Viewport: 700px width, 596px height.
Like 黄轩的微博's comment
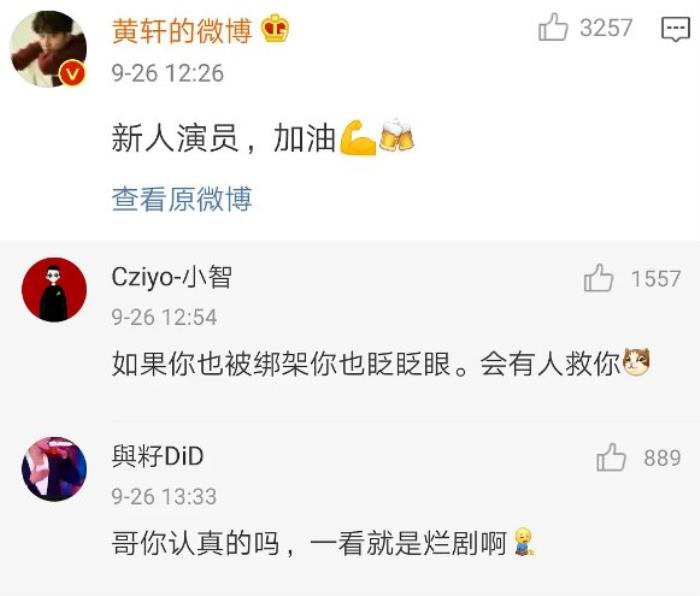tap(553, 28)
